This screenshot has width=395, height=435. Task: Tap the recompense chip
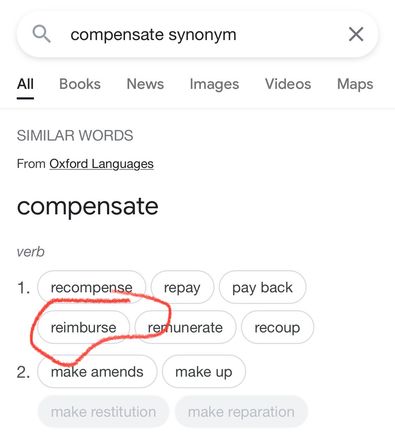click(x=92, y=287)
